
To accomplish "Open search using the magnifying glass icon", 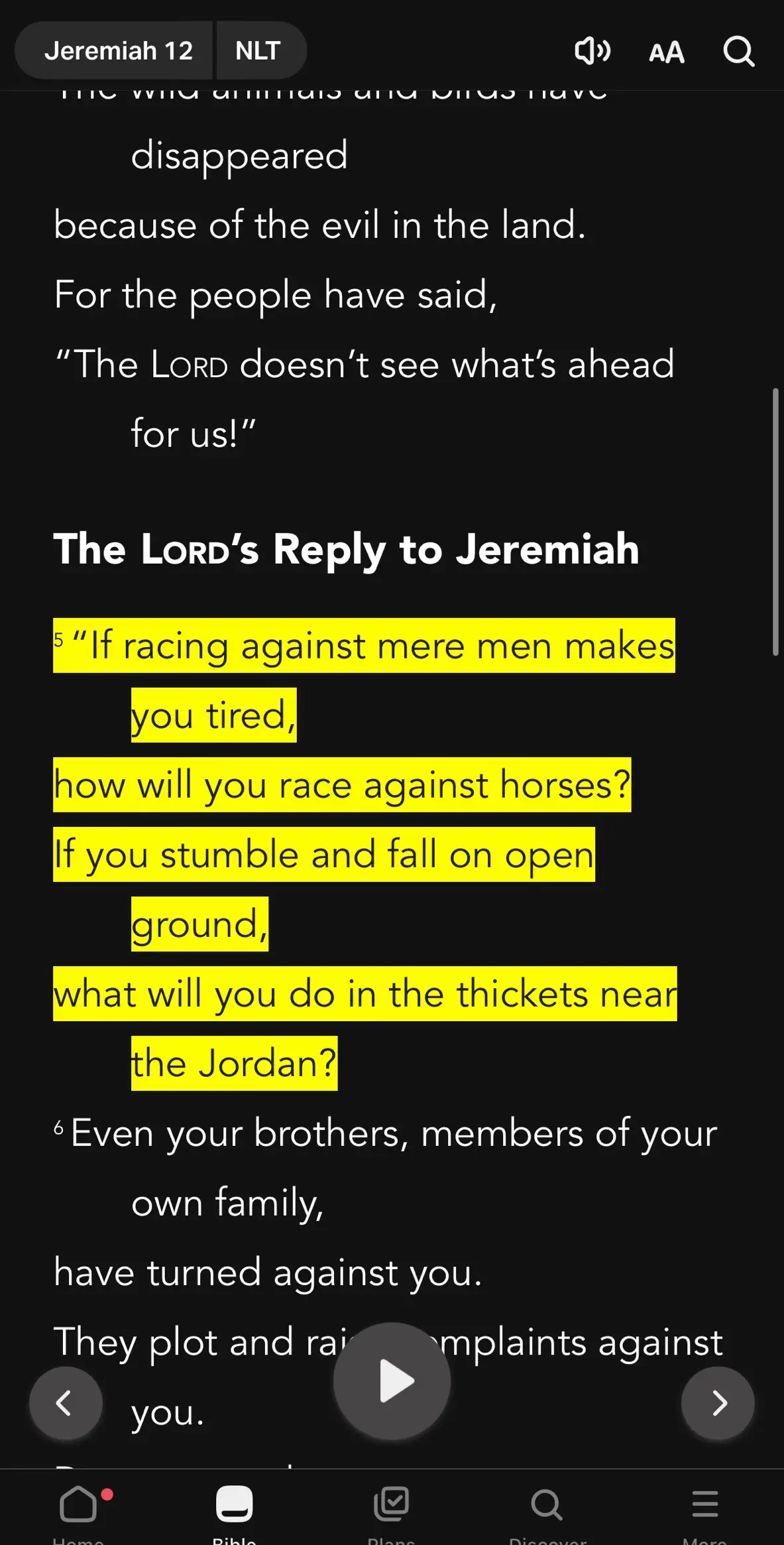I will (738, 51).
